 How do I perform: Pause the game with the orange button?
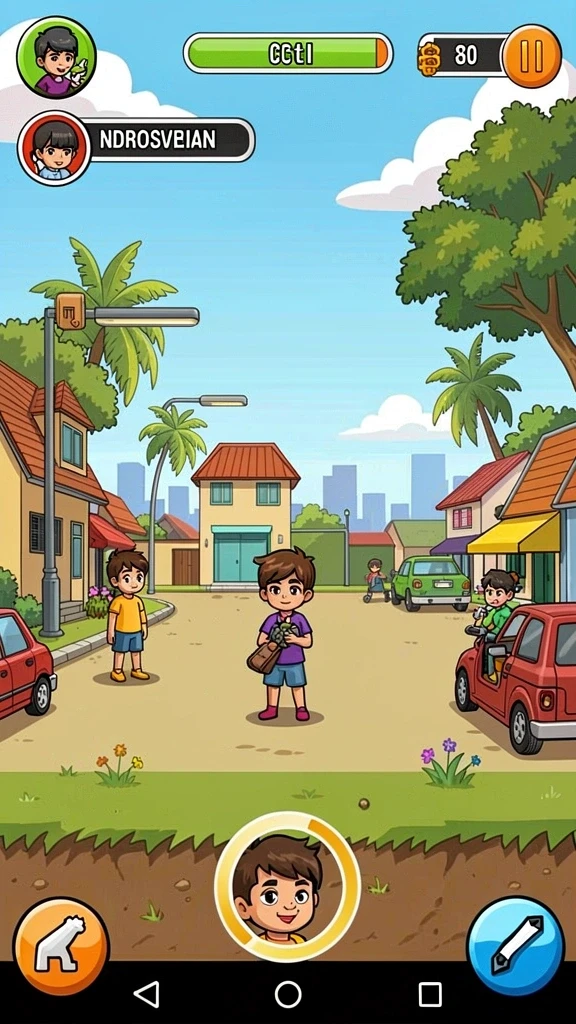point(532,56)
